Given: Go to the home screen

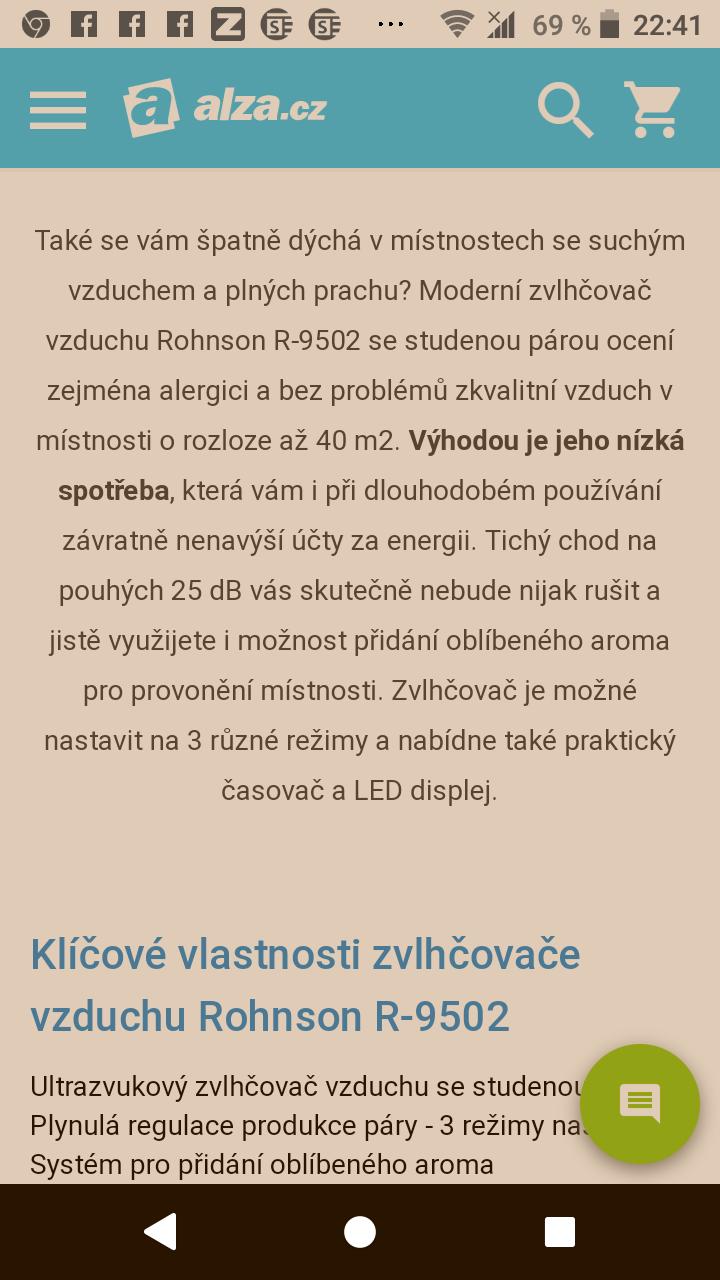Looking at the screenshot, I should tap(360, 1232).
